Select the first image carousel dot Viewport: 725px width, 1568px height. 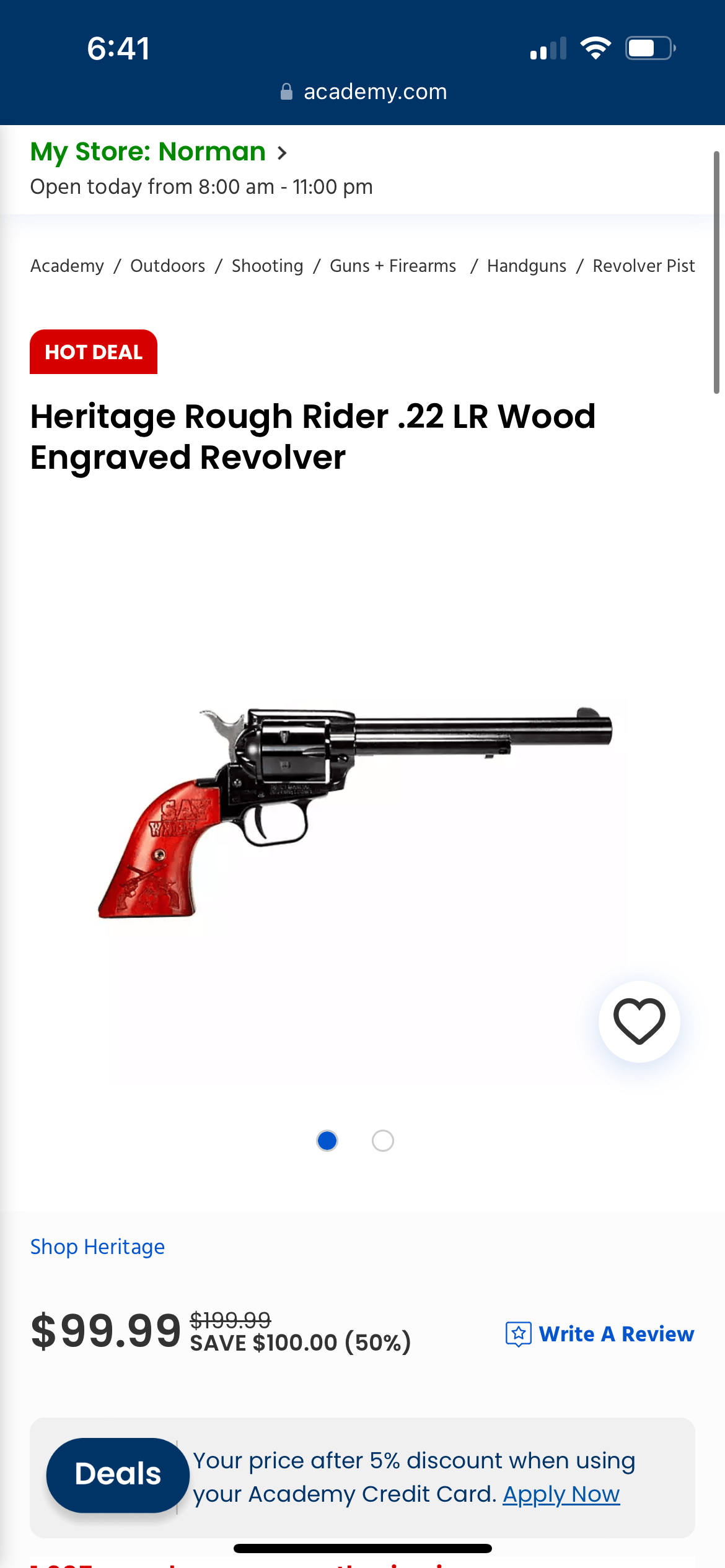(x=327, y=1140)
